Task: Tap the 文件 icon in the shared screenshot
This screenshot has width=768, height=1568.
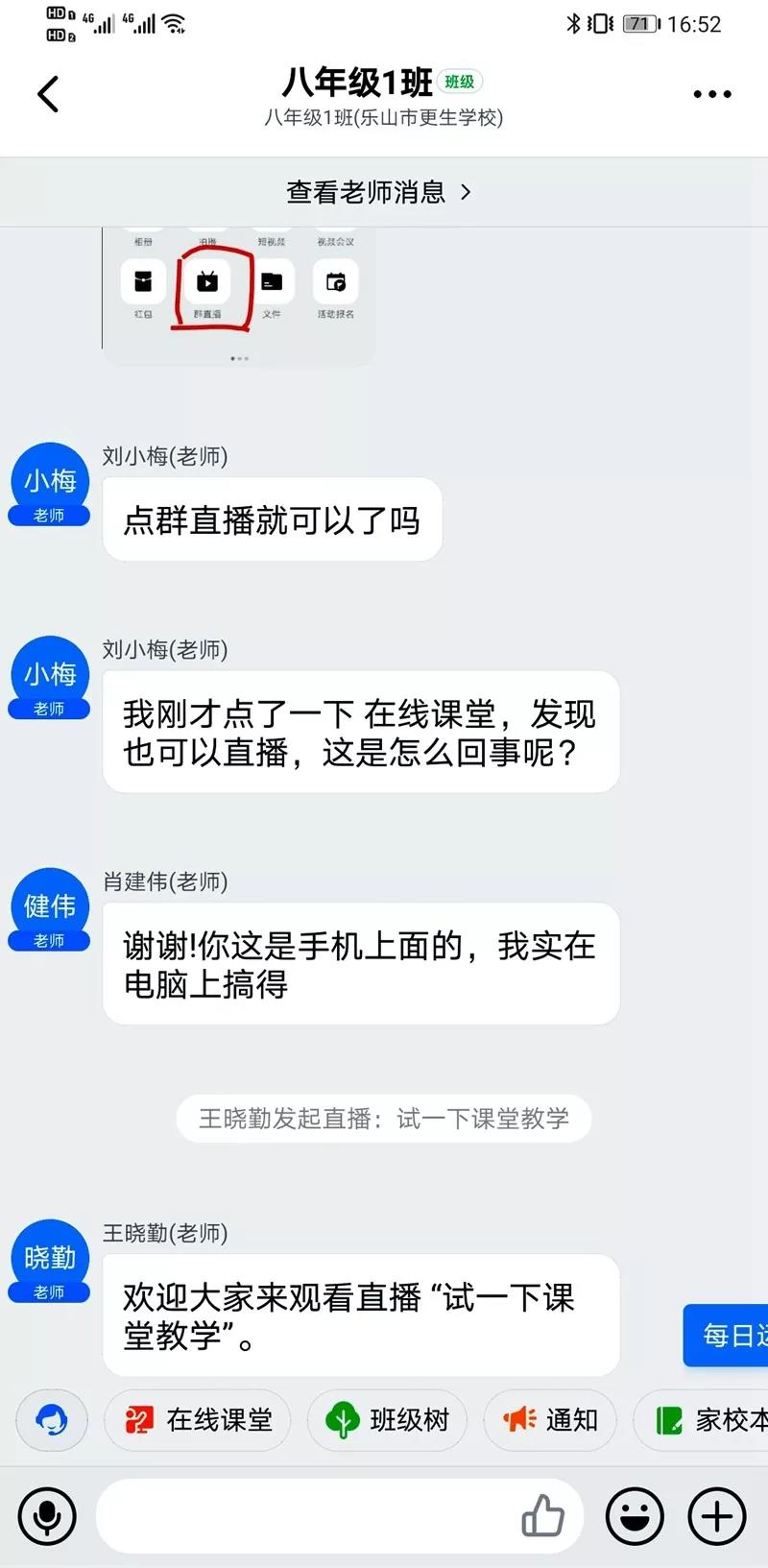Action: [272, 283]
